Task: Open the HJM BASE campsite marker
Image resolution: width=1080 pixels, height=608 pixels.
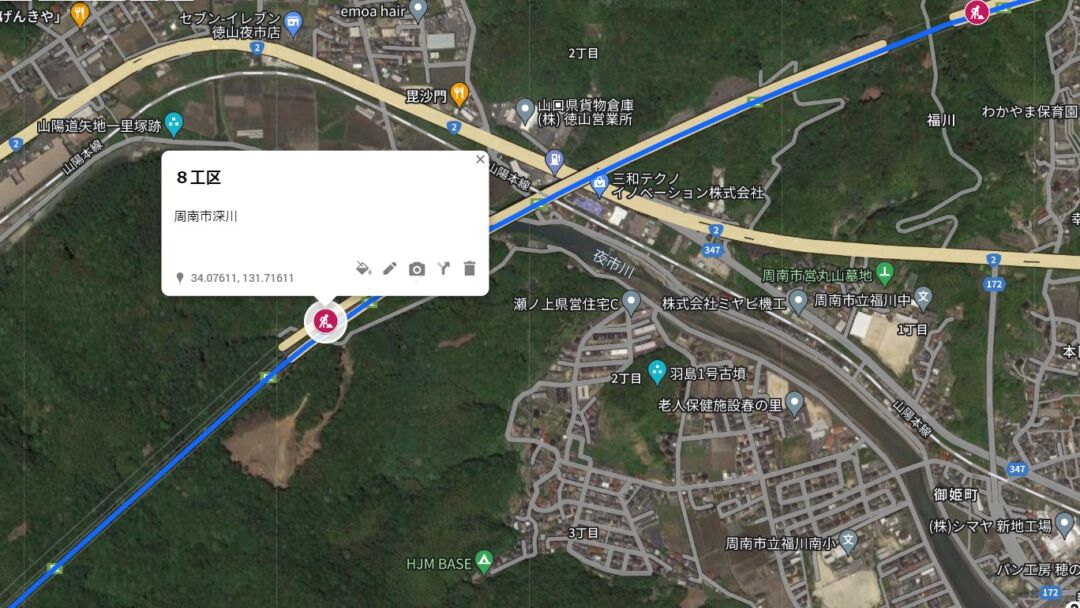Action: [484, 563]
